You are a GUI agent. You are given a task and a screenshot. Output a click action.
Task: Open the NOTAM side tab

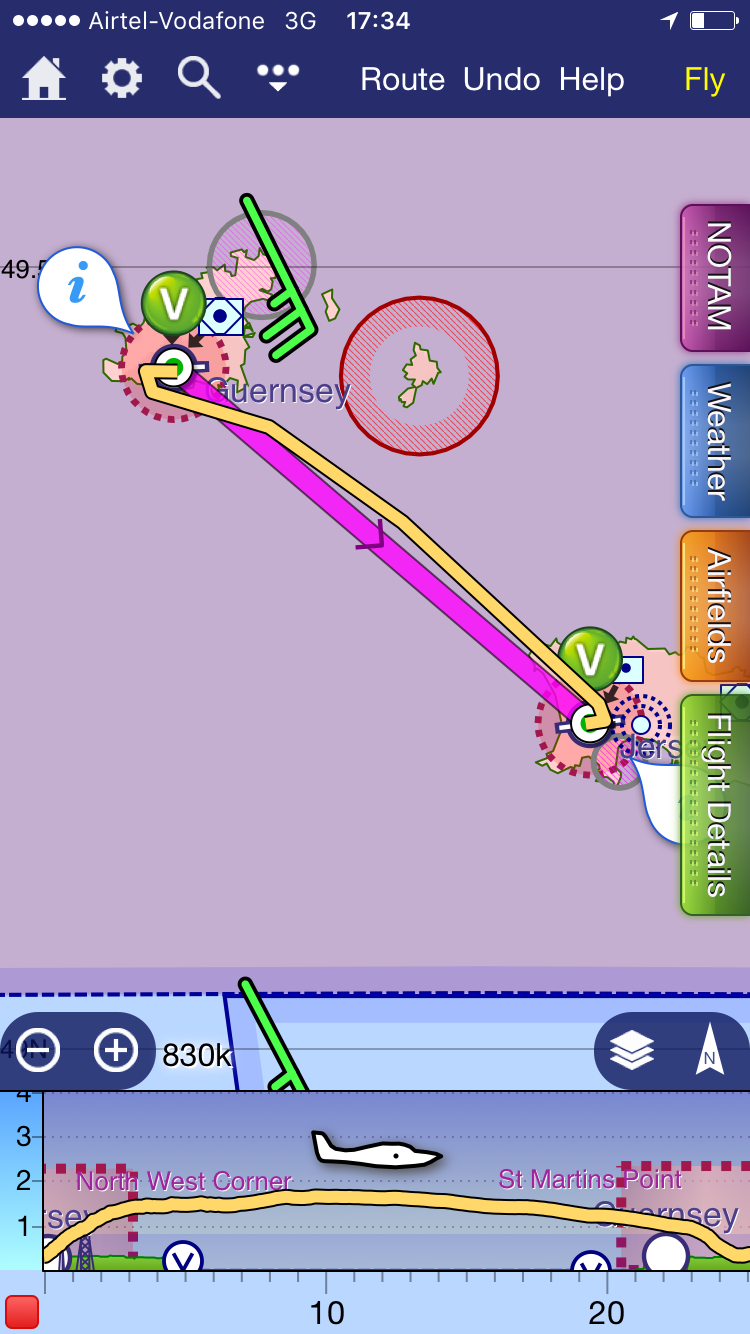coord(716,277)
